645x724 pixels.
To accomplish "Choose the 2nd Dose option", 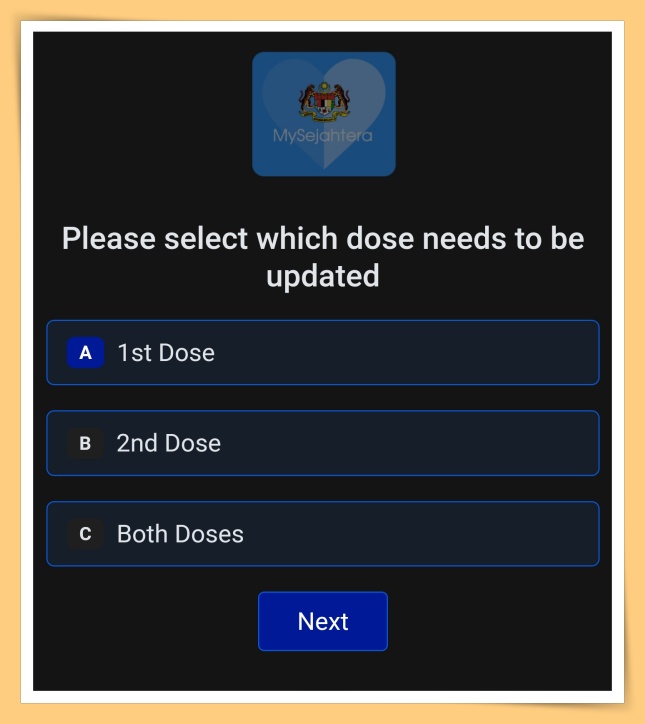I will click(x=322, y=443).
